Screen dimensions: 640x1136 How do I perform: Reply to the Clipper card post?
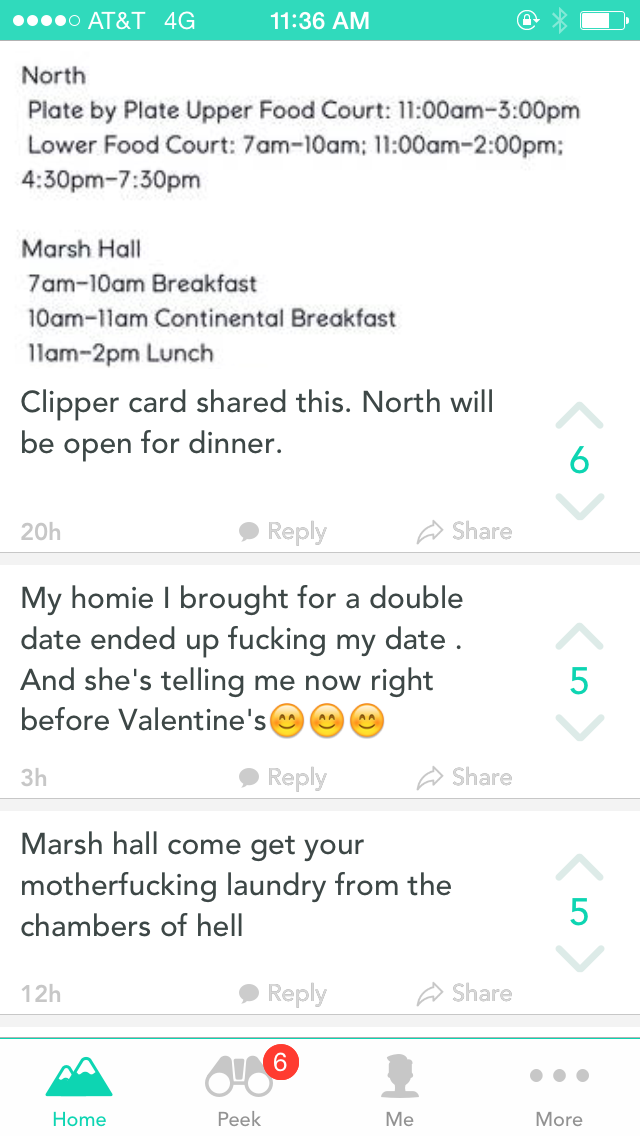click(x=283, y=531)
